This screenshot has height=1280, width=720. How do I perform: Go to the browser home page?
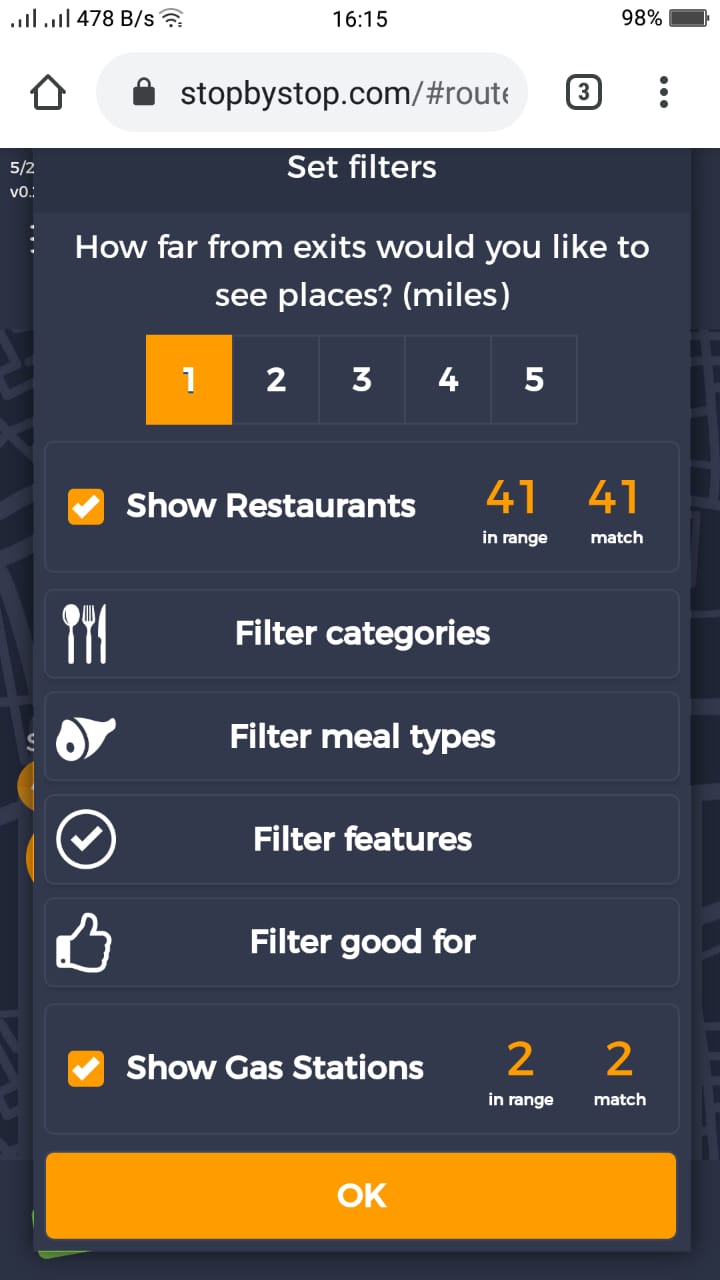(x=48, y=93)
